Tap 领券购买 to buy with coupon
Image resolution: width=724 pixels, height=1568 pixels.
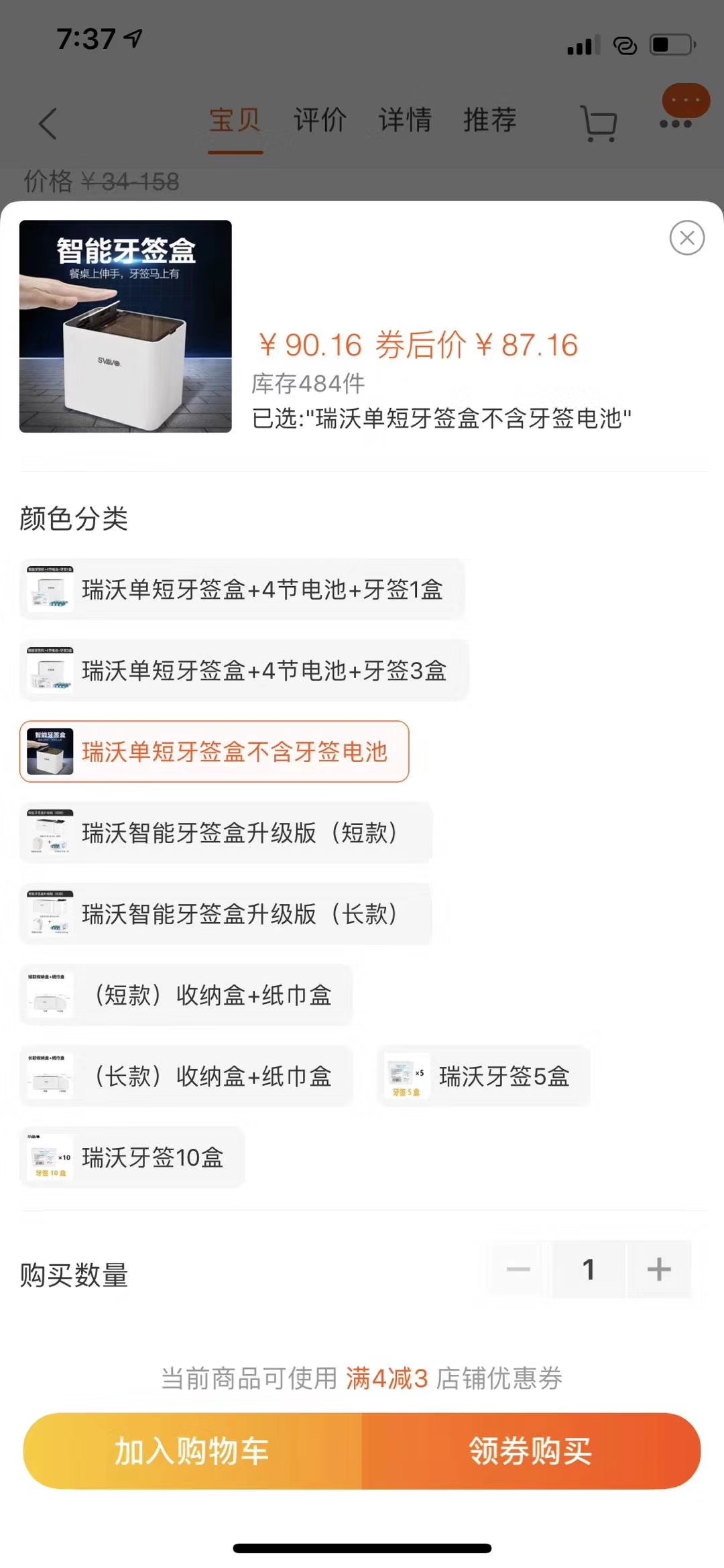530,1451
